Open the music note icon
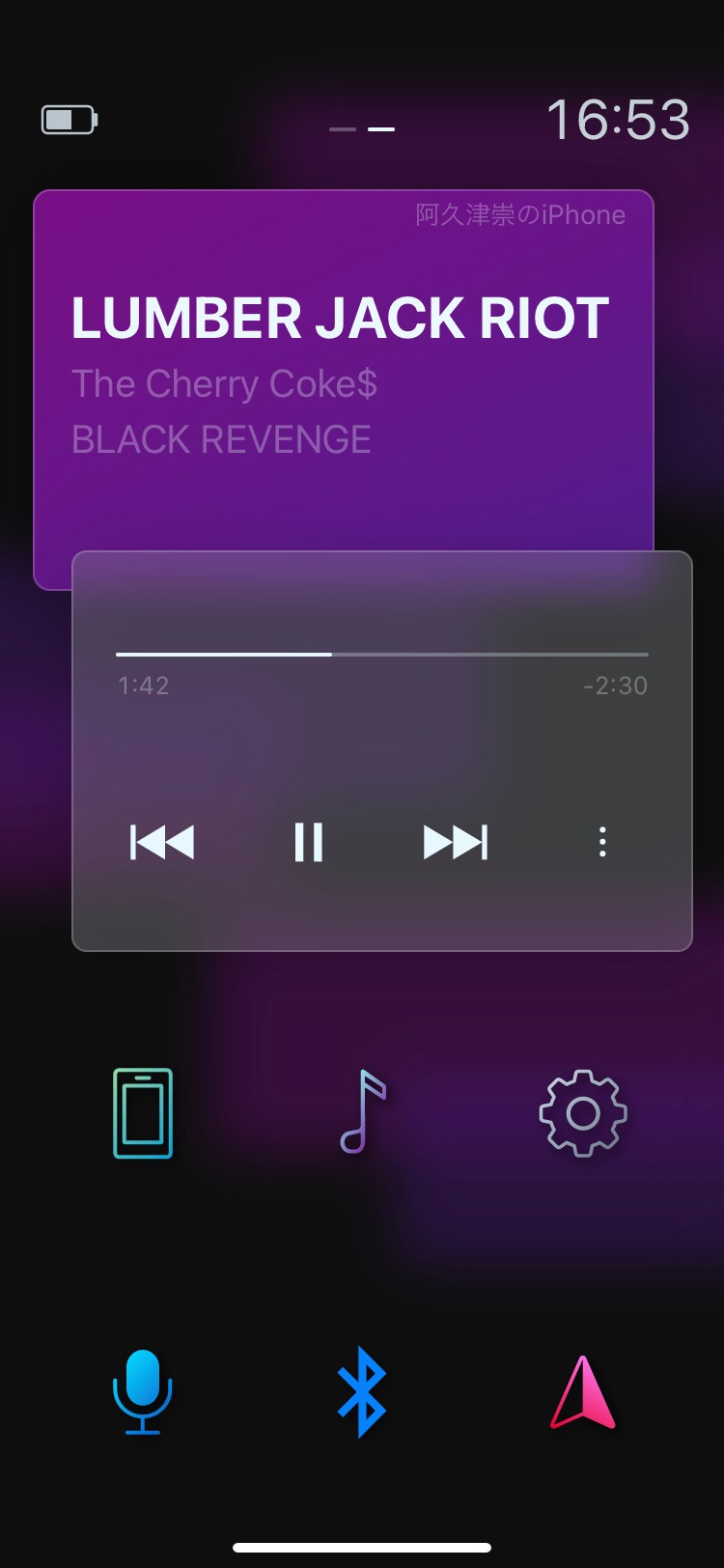 pyautogui.click(x=363, y=1111)
